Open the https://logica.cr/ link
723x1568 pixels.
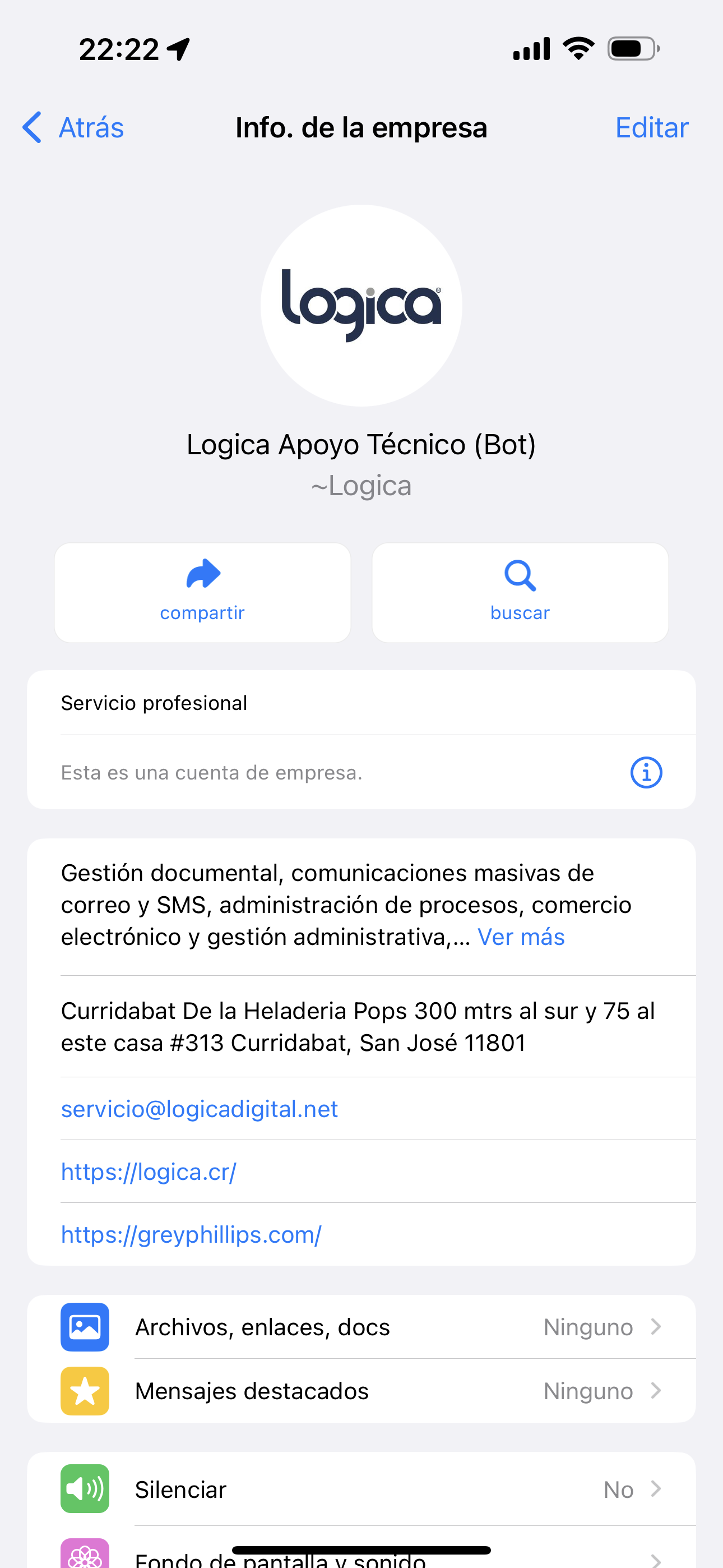pyautogui.click(x=149, y=1172)
